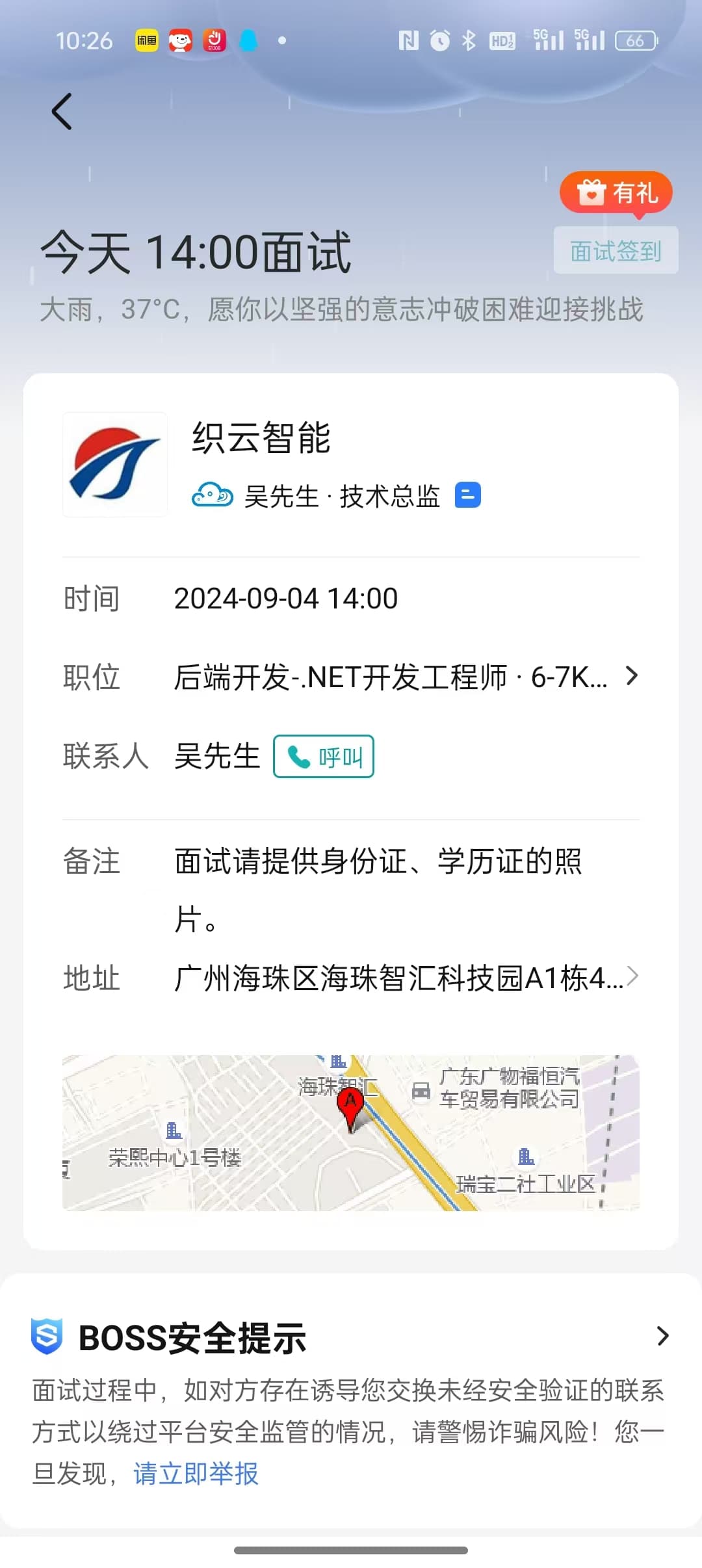Expand the BOSS安全提示 section
The height and width of the screenshot is (1568, 702).
coord(351,1337)
